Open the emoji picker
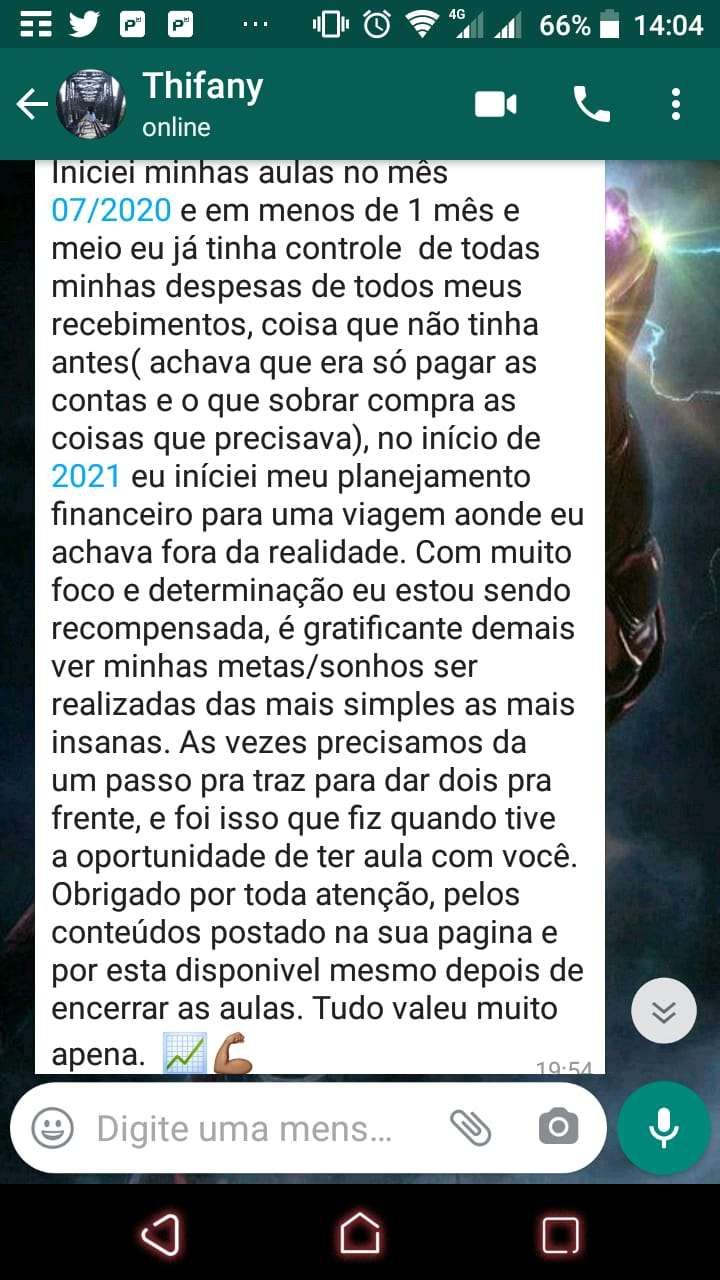 pos(52,1129)
